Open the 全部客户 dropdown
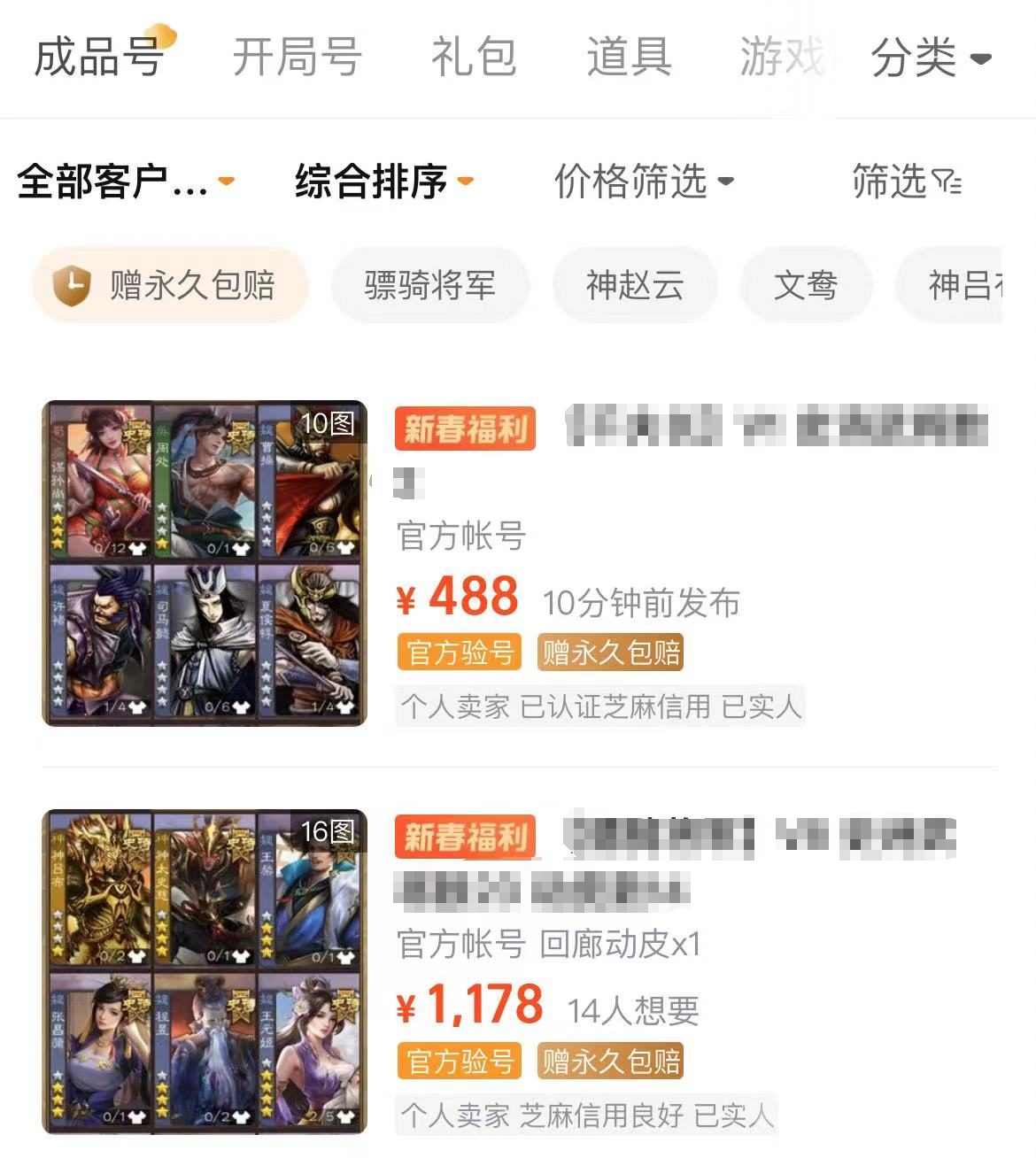1036x1158 pixels. tap(125, 181)
